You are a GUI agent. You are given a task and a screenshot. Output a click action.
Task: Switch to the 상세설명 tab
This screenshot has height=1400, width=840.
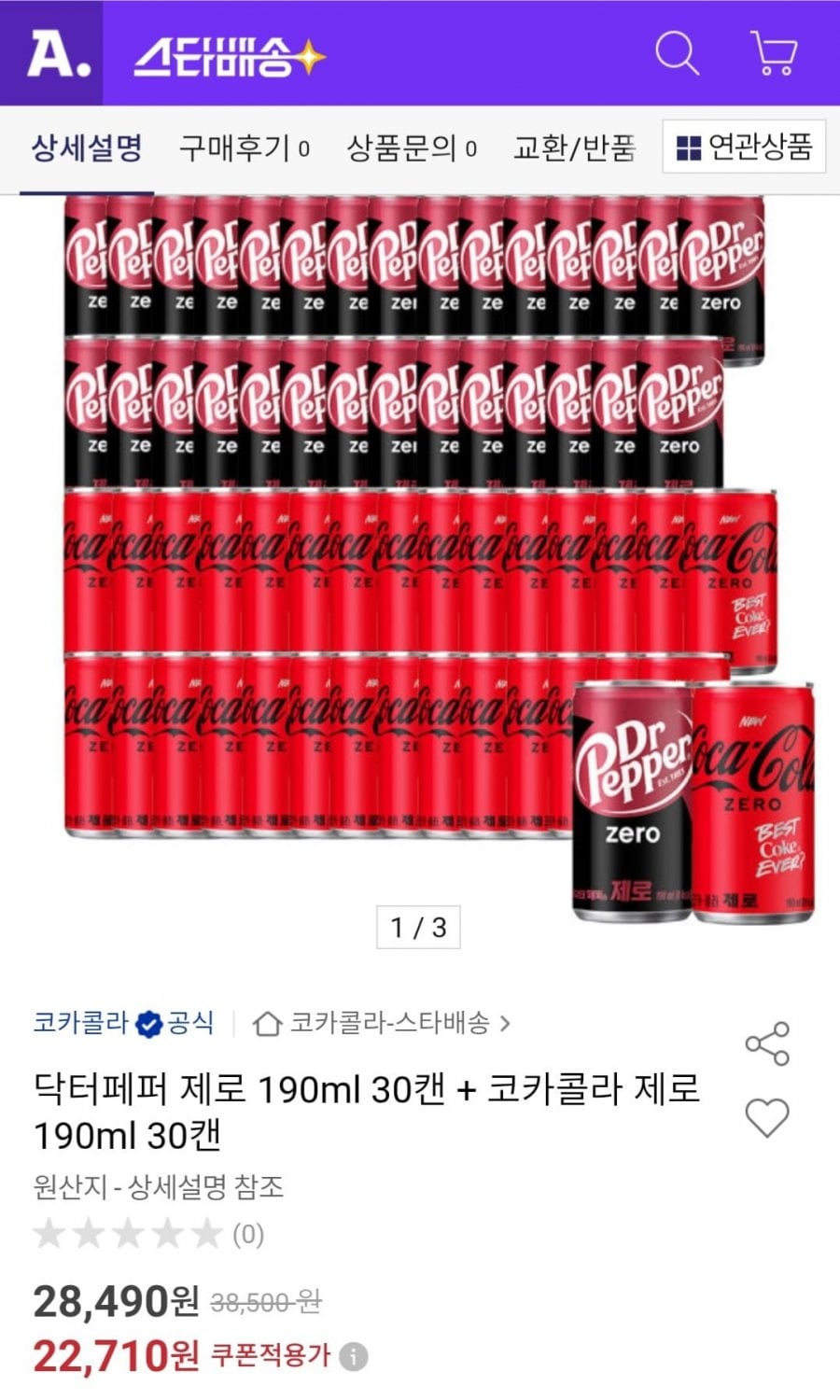coord(87,147)
